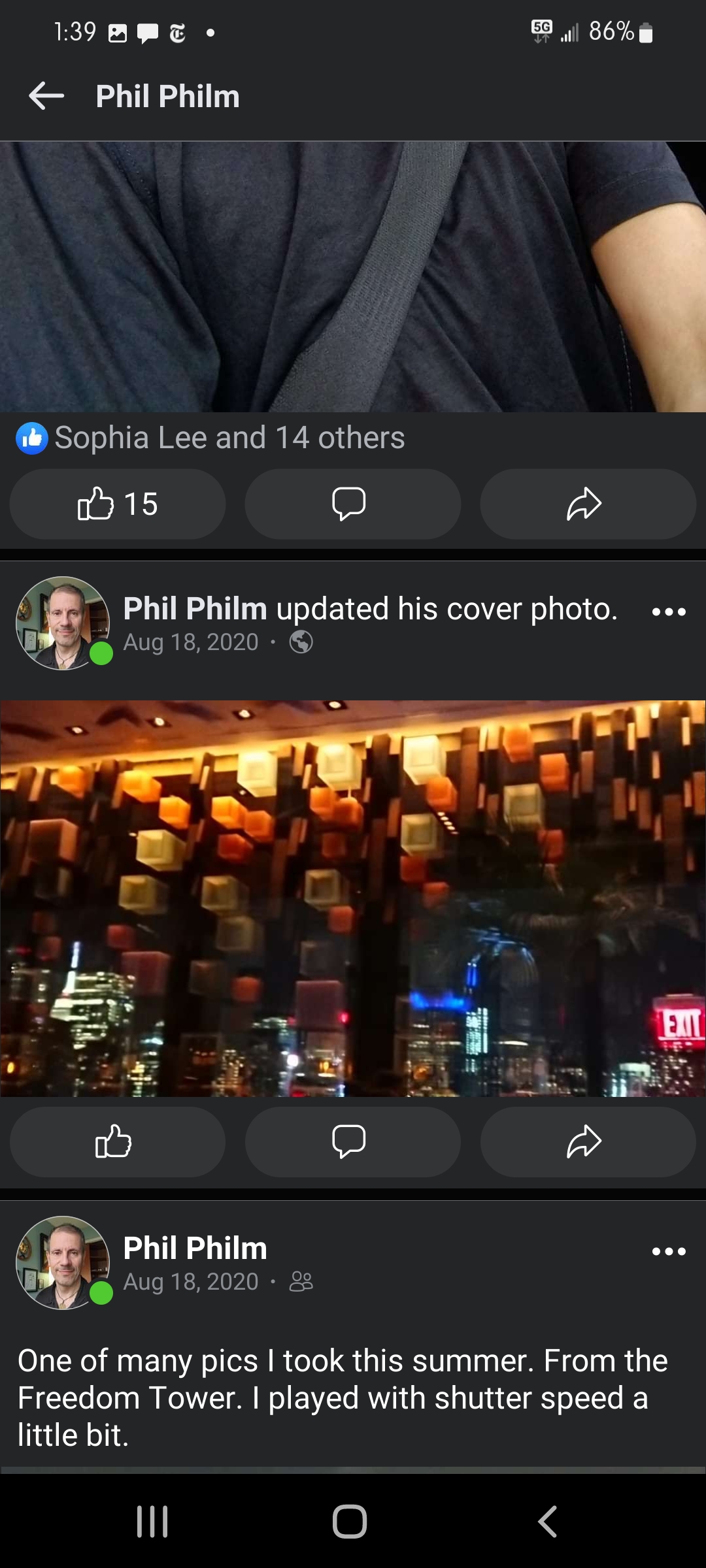Viewport: 706px width, 1568px height.
Task: Show recent apps from the navigation bar
Action: 152,1521
